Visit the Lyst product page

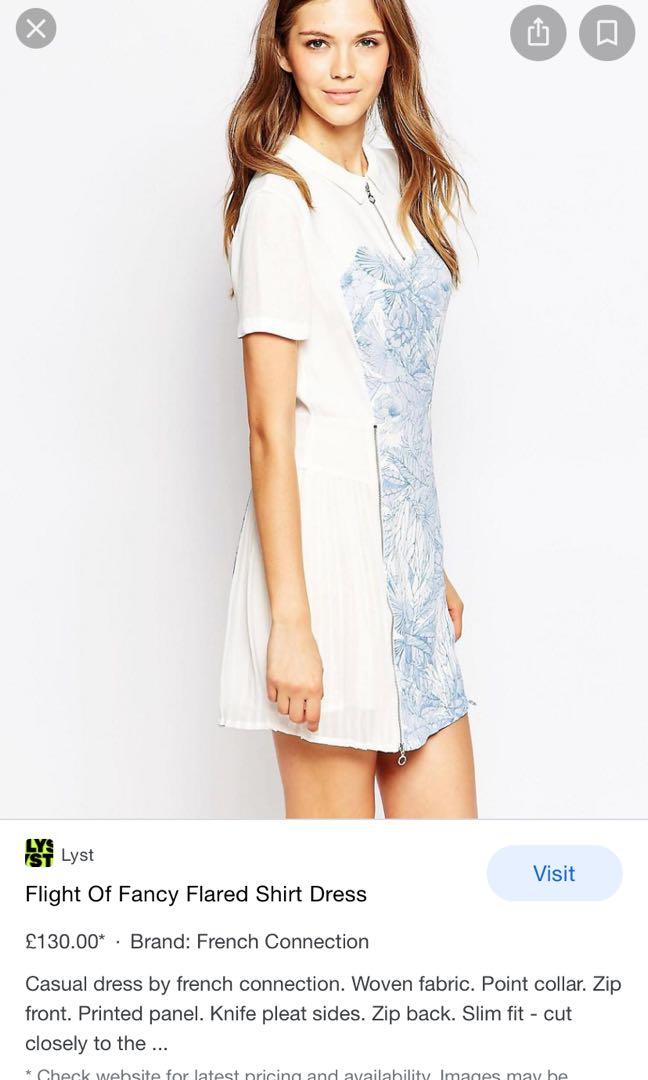(553, 873)
